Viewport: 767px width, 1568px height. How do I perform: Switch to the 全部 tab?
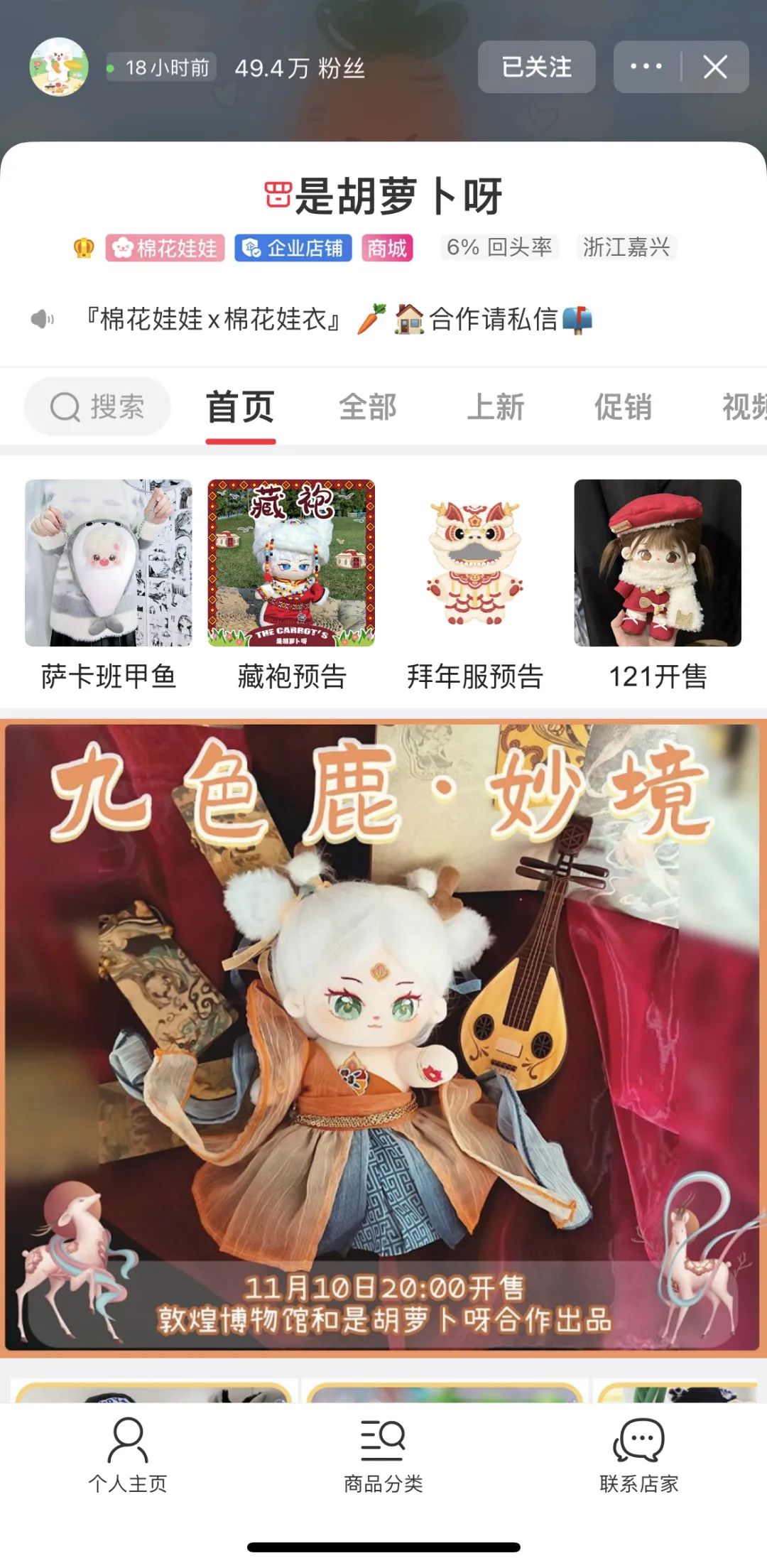pos(368,407)
